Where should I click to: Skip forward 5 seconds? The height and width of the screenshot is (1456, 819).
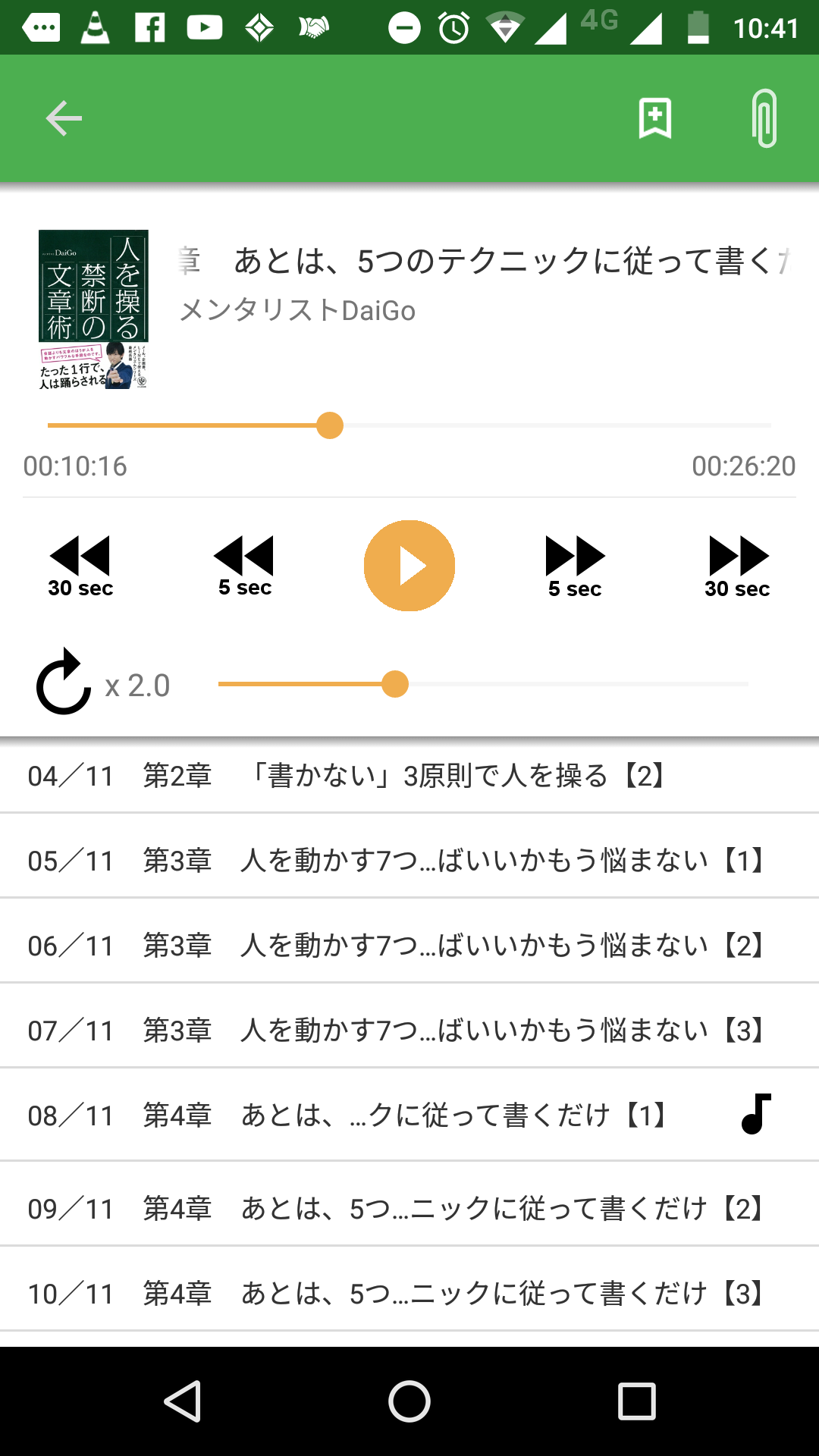(575, 566)
